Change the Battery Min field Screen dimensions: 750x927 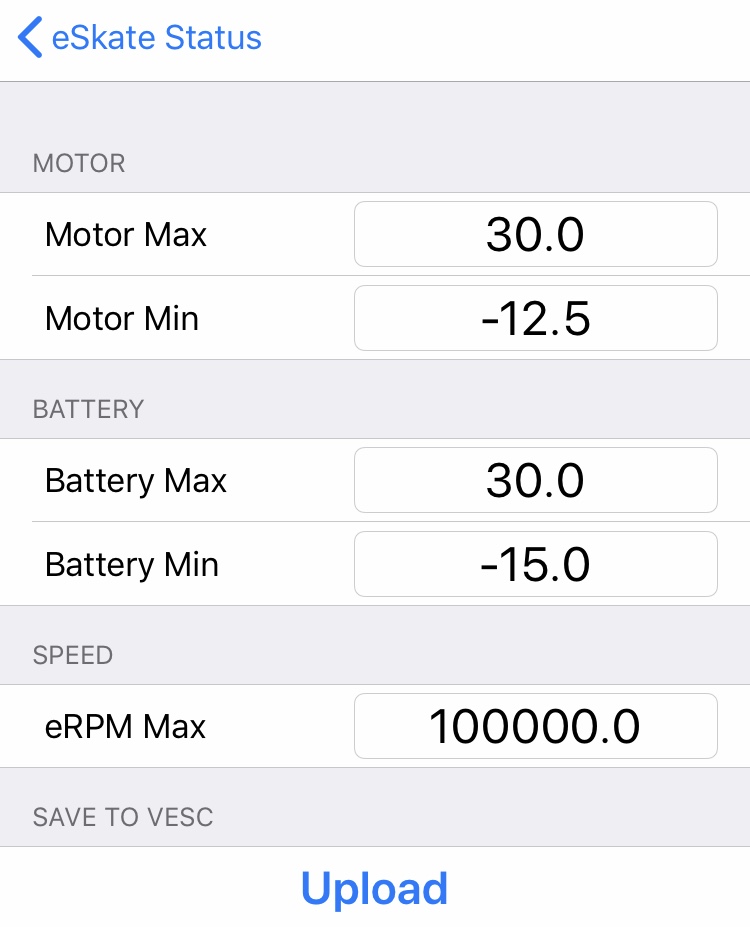535,565
